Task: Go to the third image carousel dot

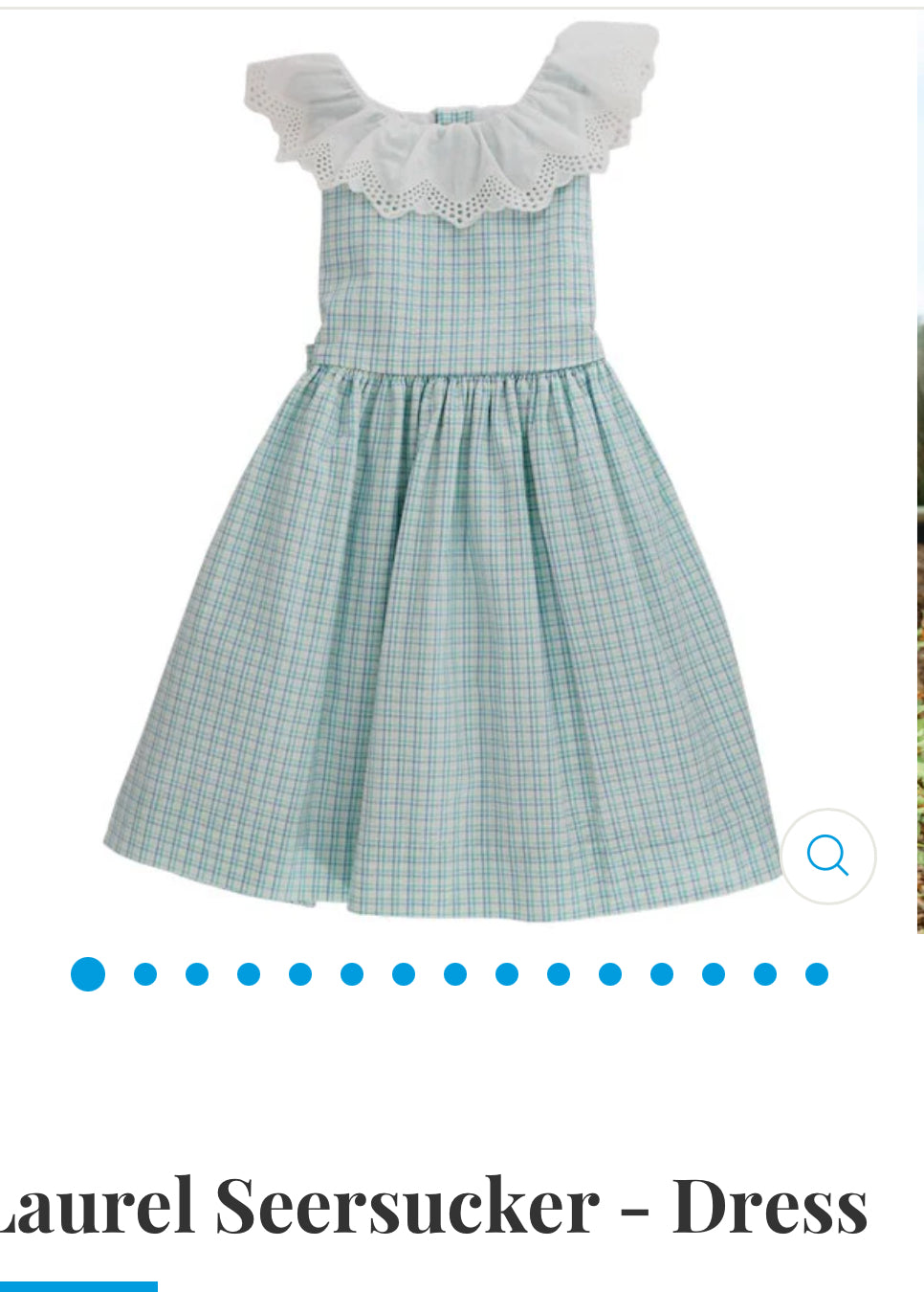Action: 197,974
